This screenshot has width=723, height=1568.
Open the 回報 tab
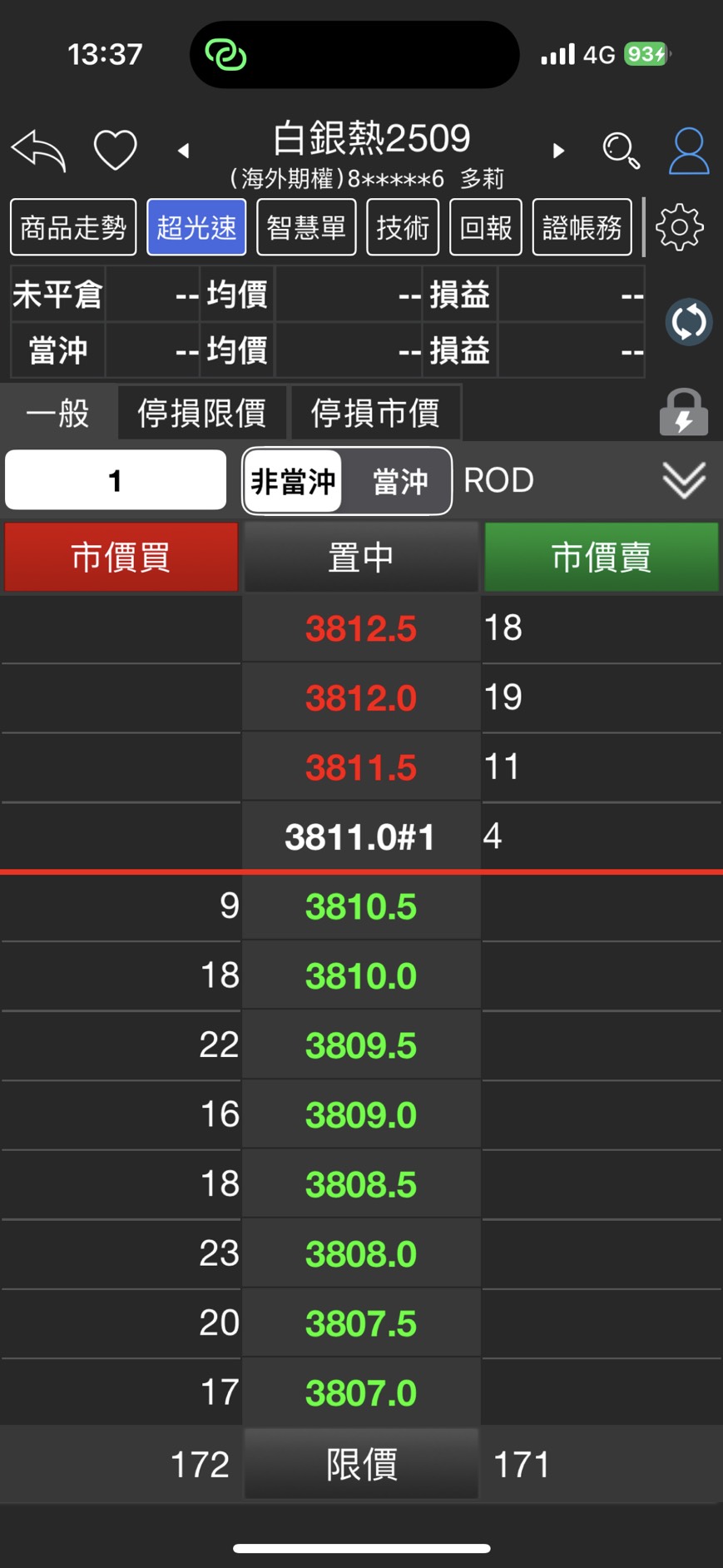click(486, 227)
